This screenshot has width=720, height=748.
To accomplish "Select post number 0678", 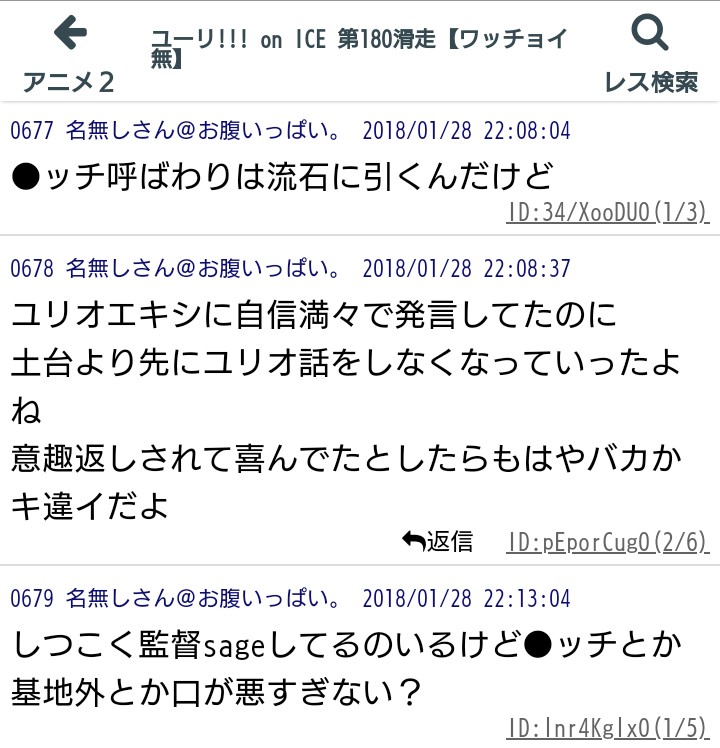I will (30, 269).
